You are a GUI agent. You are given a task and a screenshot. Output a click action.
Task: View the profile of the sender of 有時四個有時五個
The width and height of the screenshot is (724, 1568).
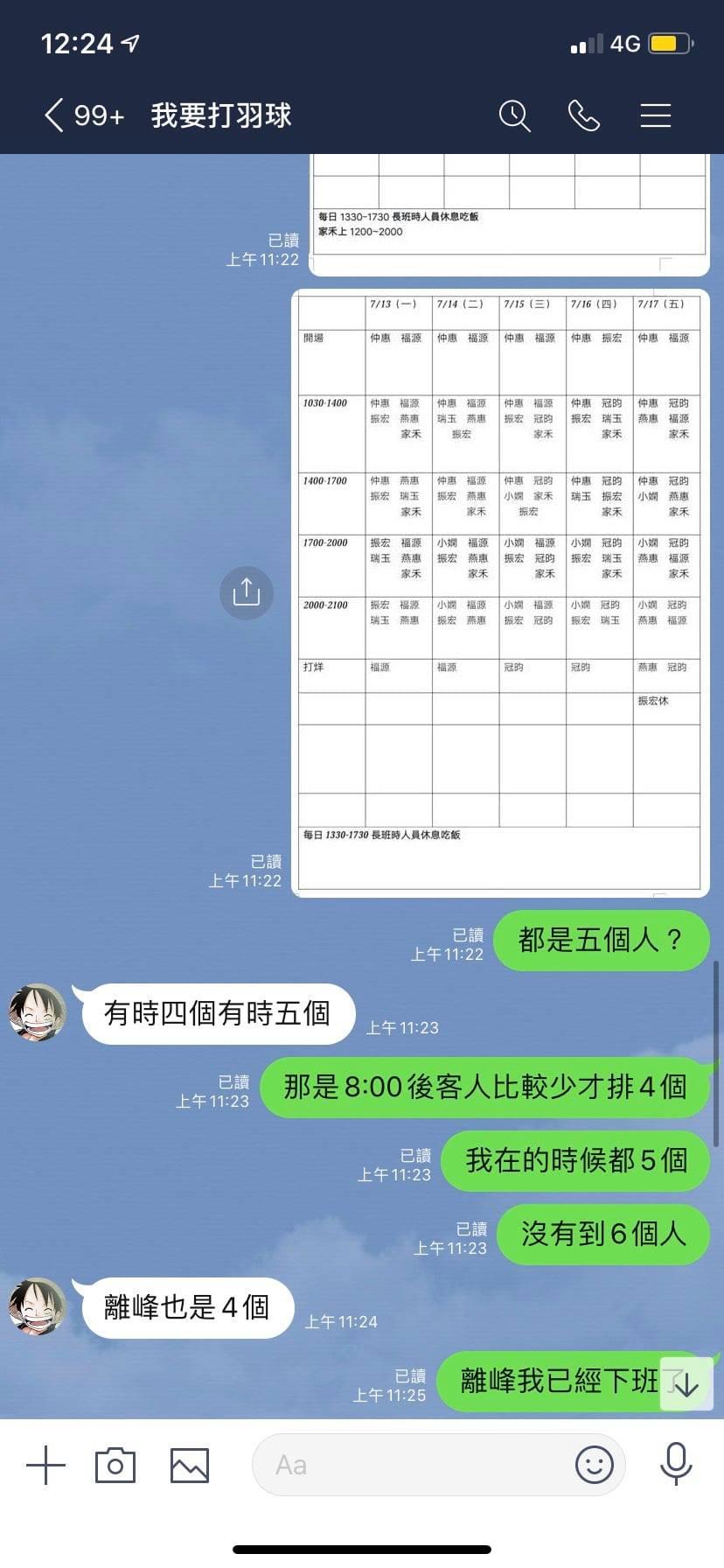tap(38, 1012)
